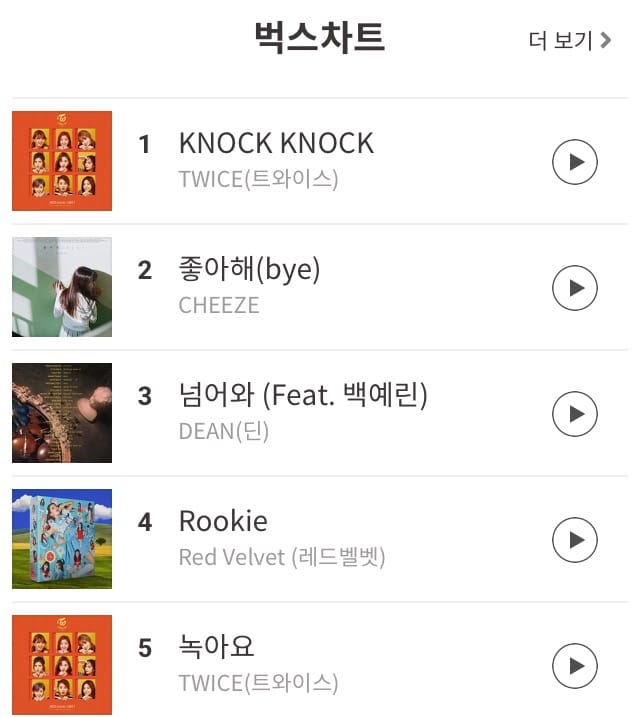Image resolution: width=640 pixels, height=717 pixels.
Task: Play 좋아해(bye) by CHEEZE
Action: coord(575,288)
